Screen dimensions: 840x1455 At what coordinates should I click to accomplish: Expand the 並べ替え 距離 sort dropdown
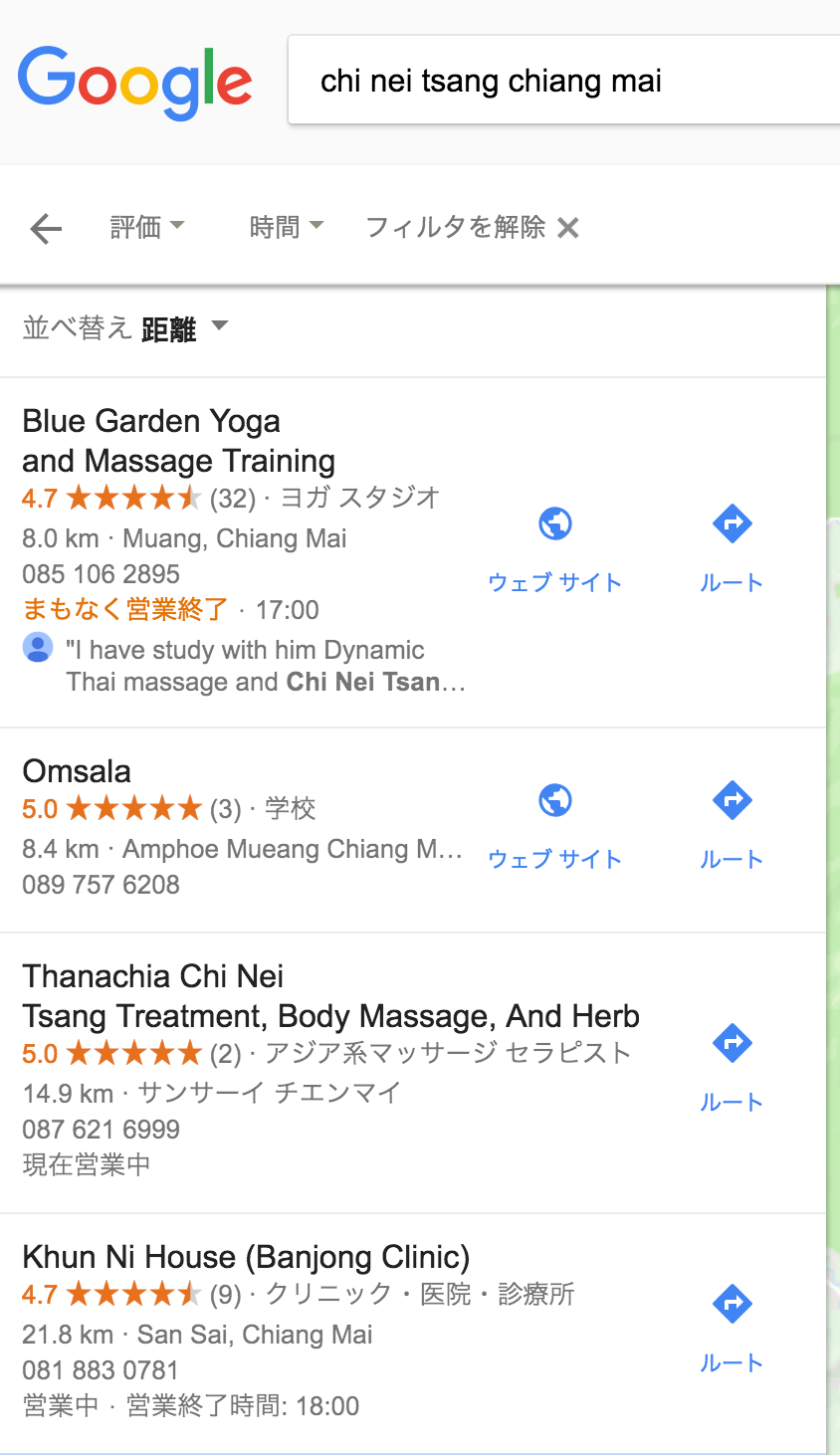click(125, 328)
